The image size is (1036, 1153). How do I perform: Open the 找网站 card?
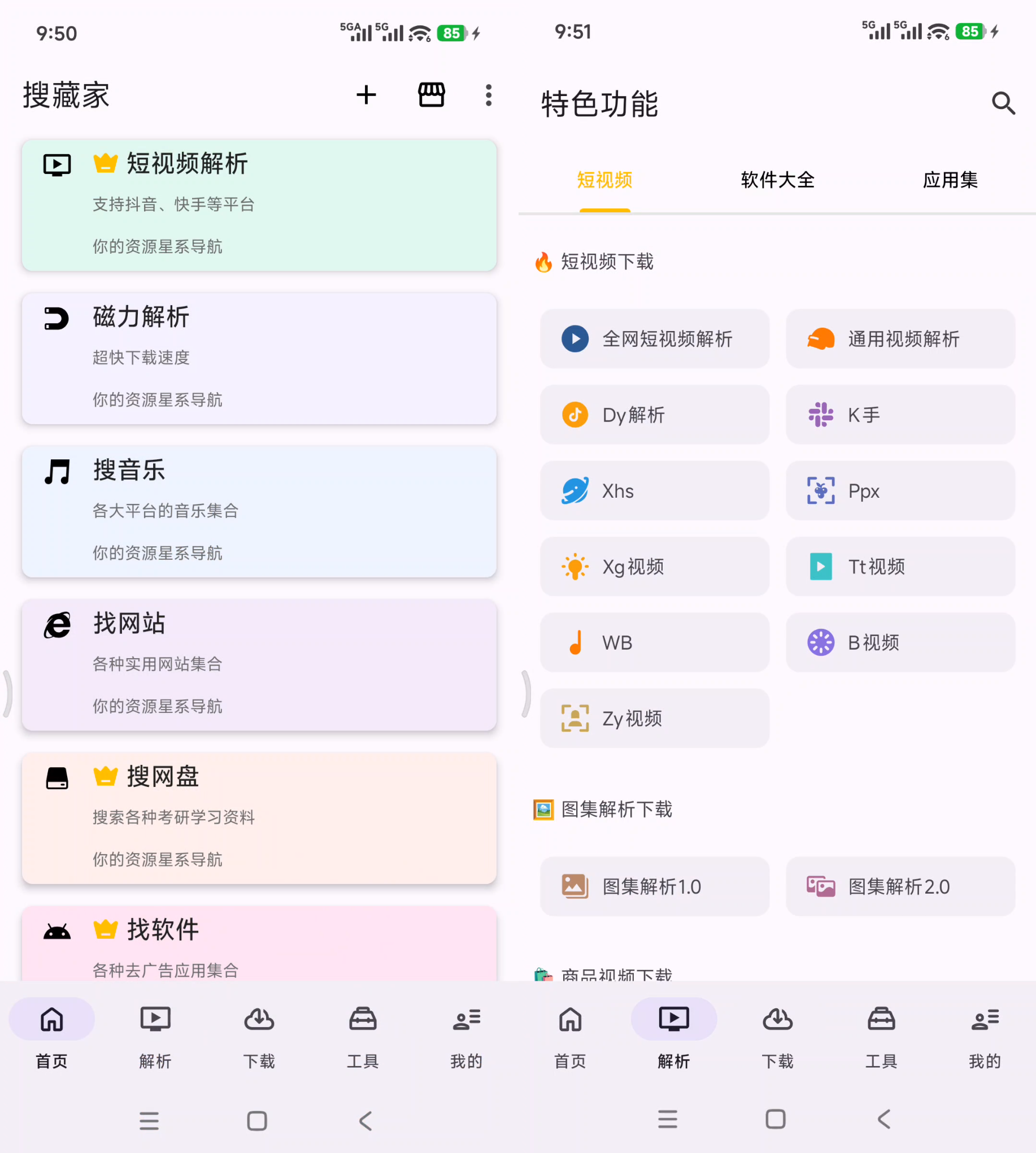259,664
